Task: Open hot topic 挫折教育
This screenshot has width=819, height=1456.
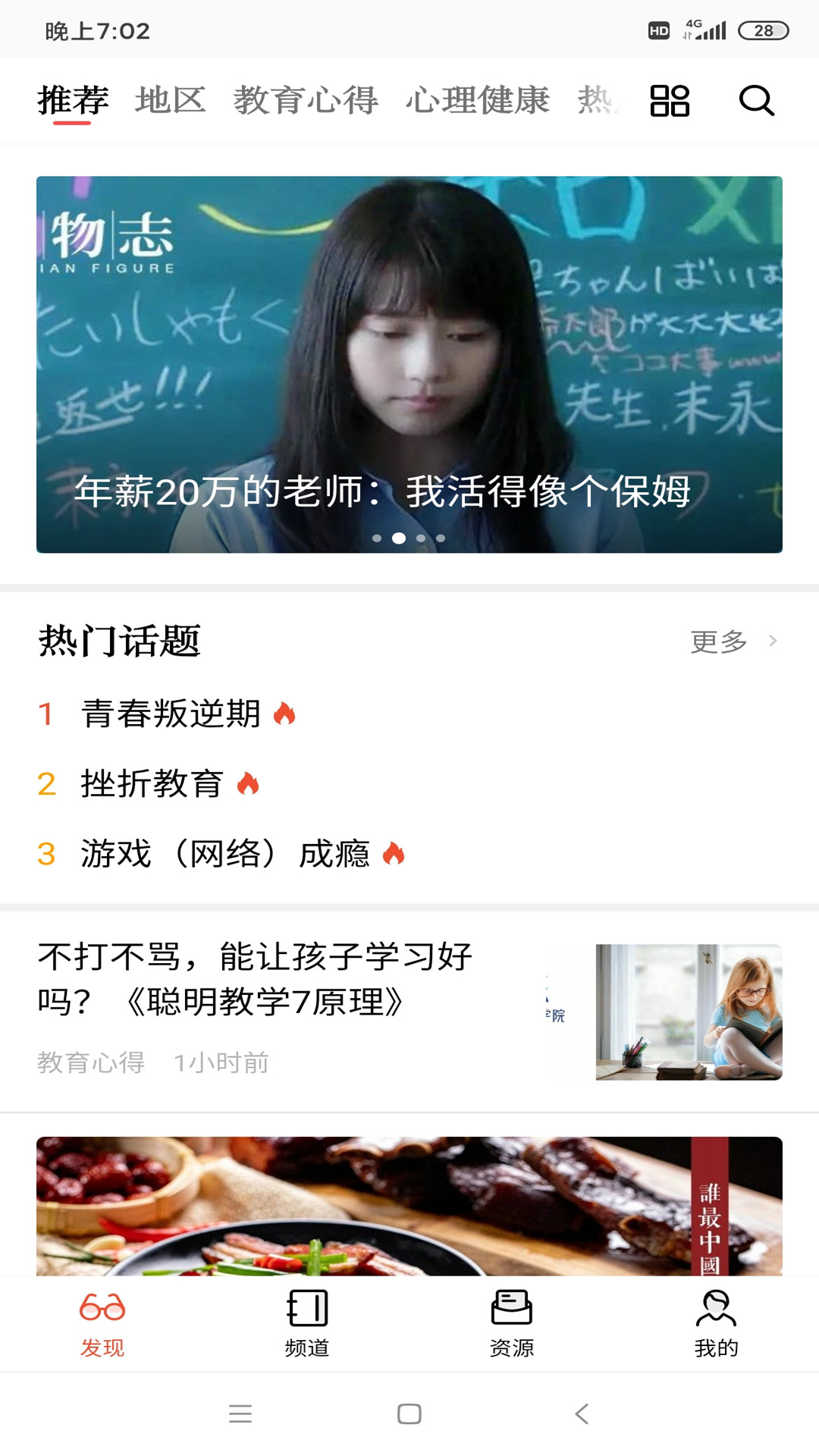Action: point(152,783)
